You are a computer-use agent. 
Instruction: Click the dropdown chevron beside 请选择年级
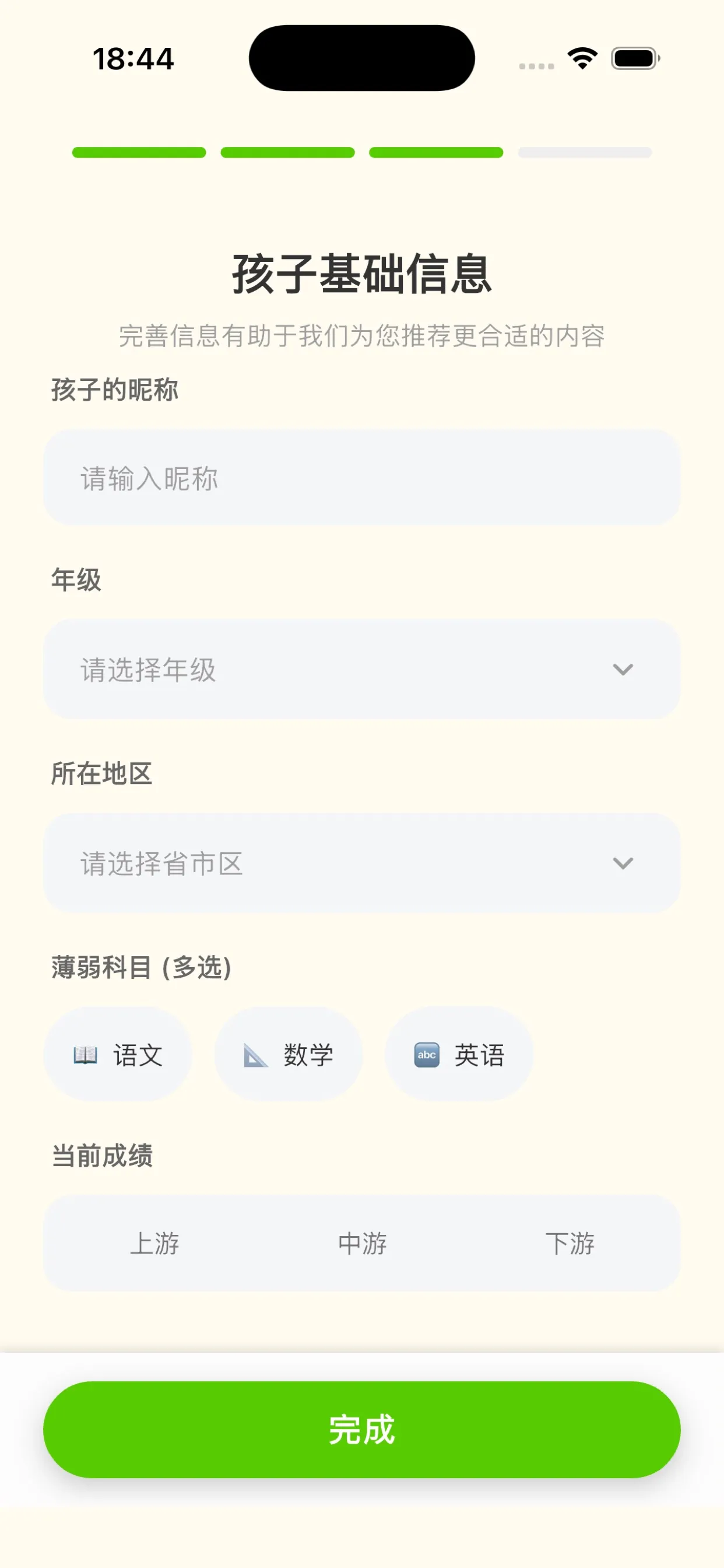pyautogui.click(x=622, y=670)
